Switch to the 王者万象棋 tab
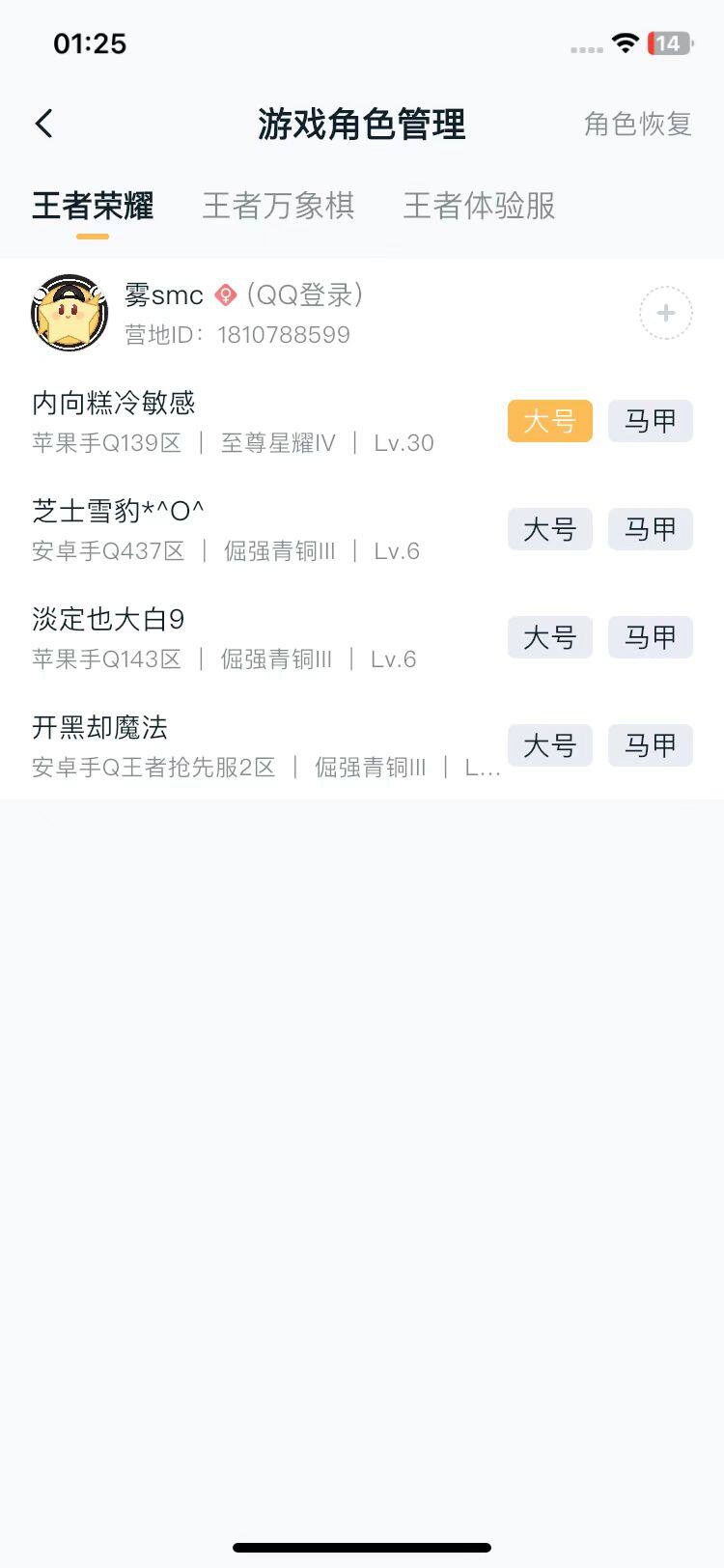724x1568 pixels. (279, 207)
